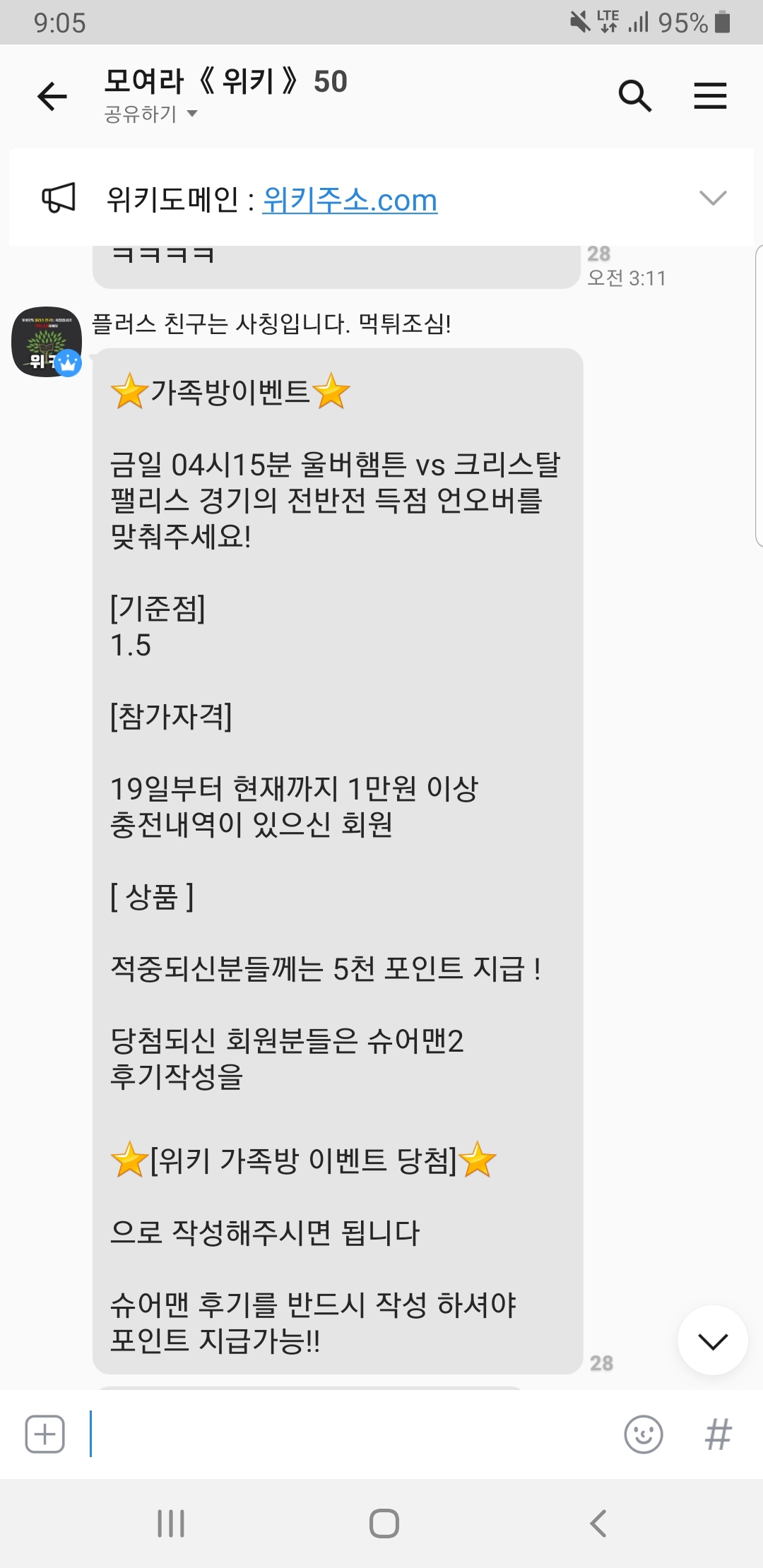Open the recent apps view
This screenshot has height=1568, width=763.
click(171, 1524)
